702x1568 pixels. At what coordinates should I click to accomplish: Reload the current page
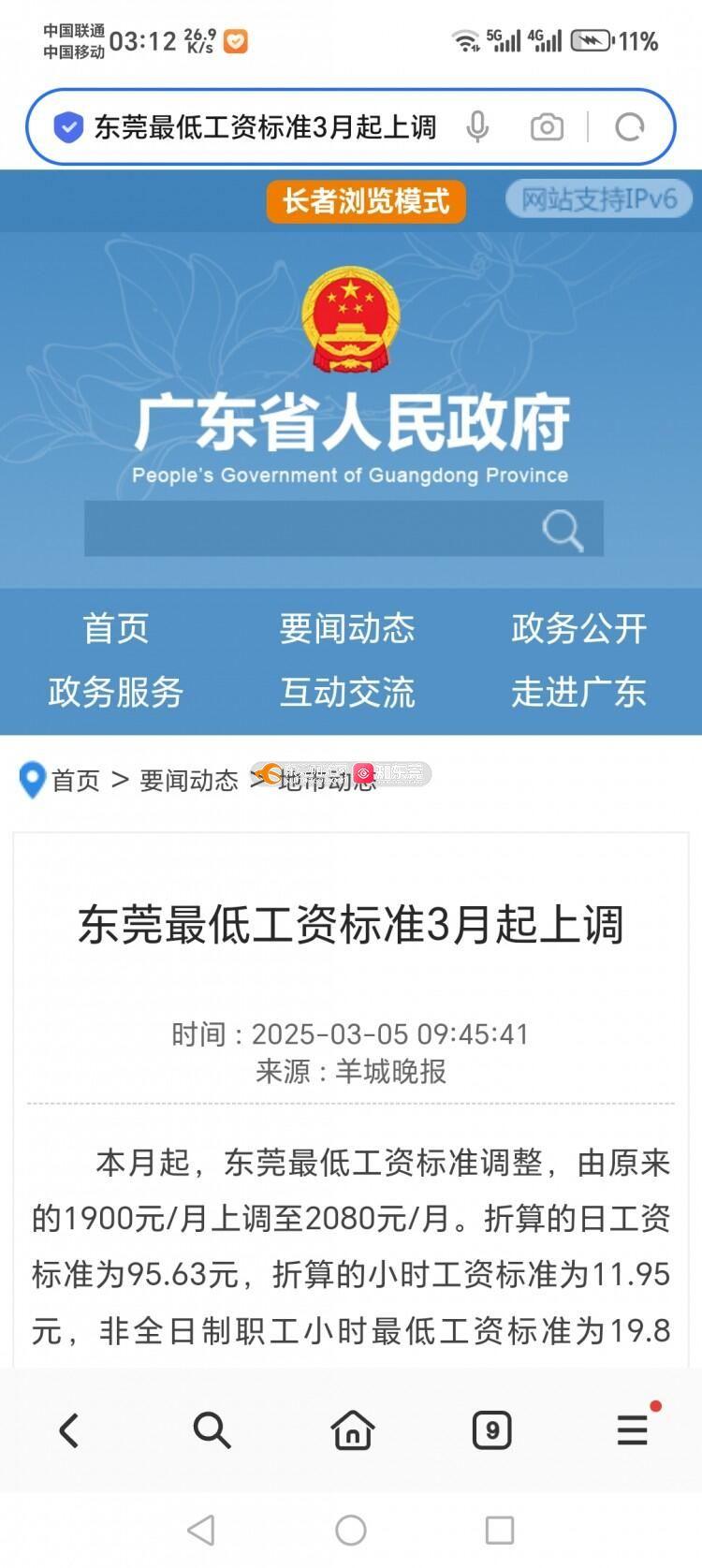pos(630,127)
